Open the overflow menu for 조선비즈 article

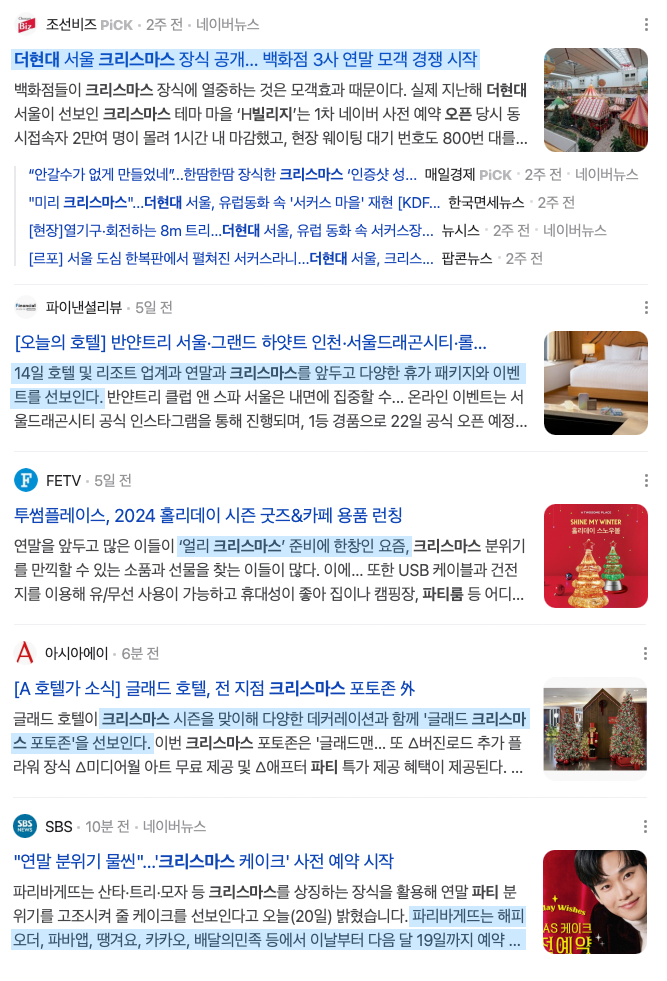click(x=646, y=23)
